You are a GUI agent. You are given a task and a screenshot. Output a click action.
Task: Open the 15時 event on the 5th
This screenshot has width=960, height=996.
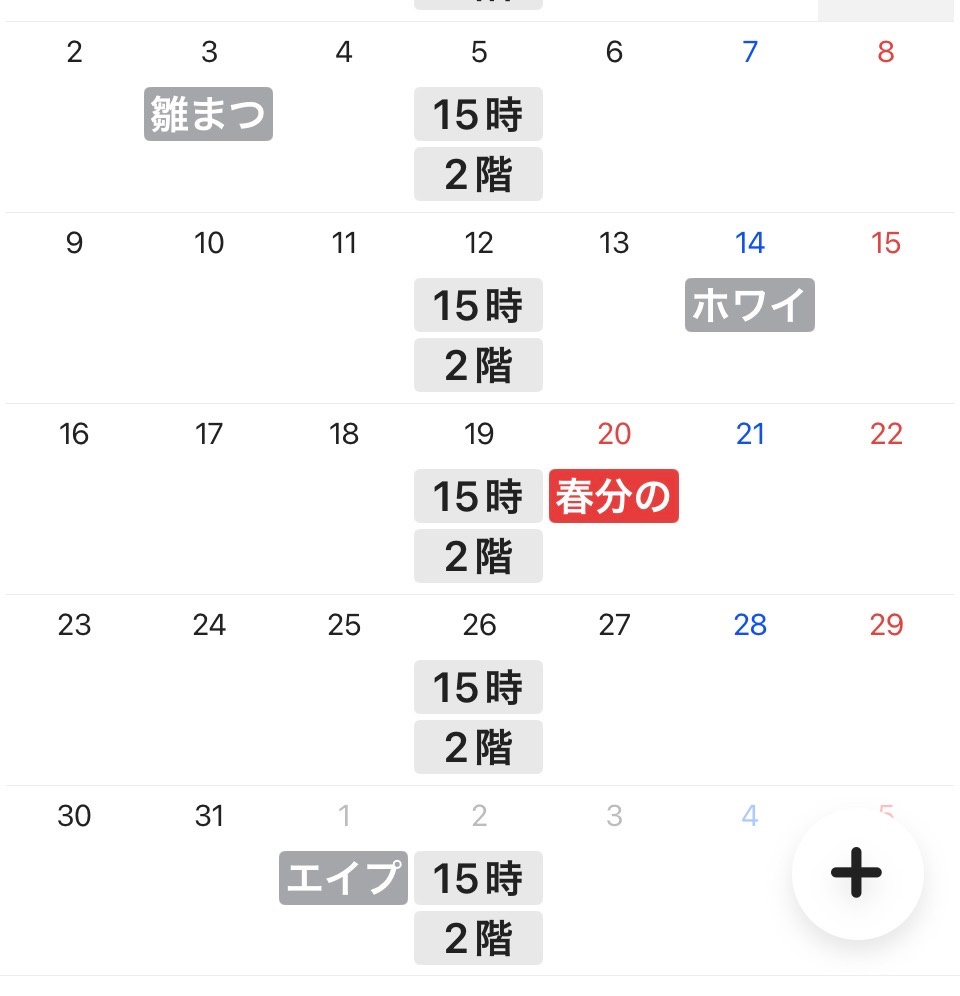478,114
